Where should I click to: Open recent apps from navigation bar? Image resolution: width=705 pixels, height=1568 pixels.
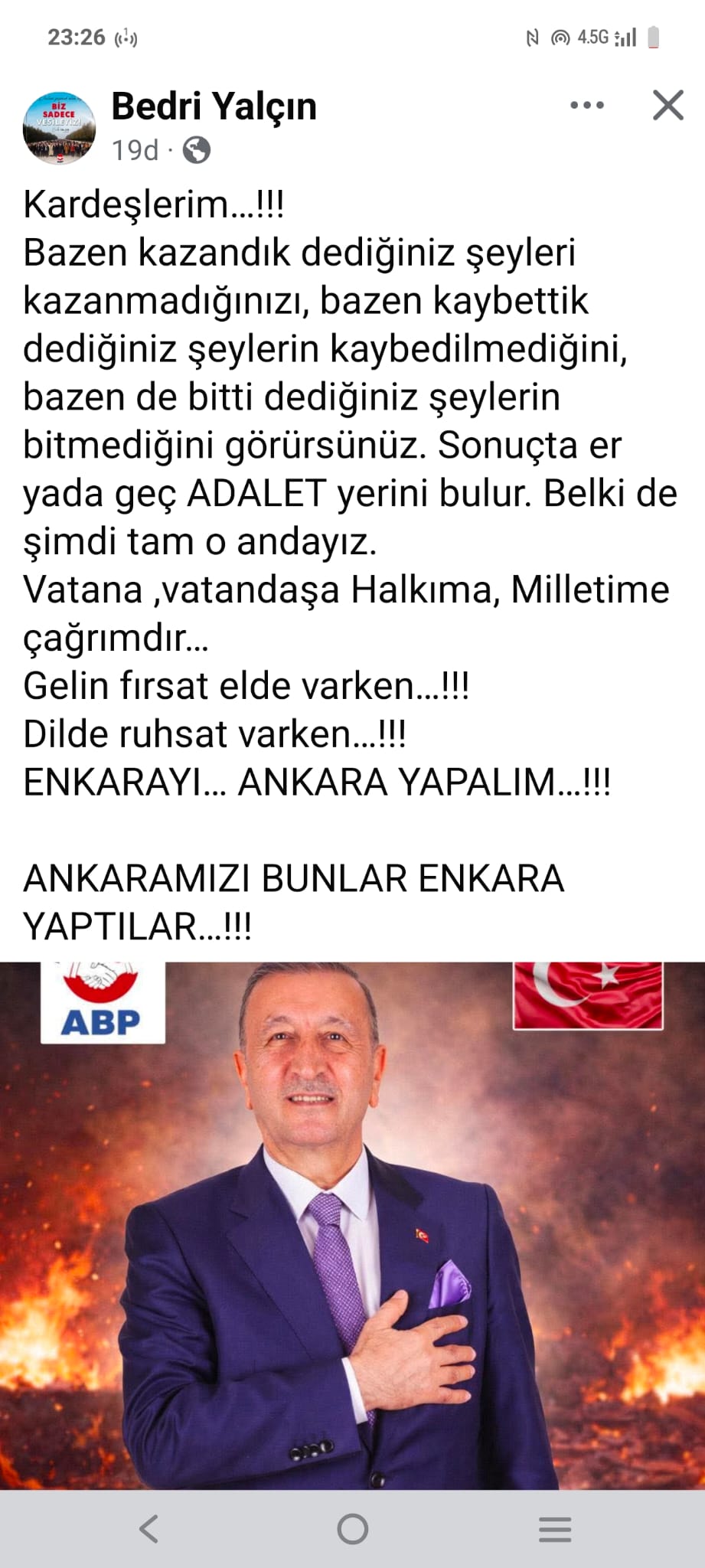coord(555,1530)
